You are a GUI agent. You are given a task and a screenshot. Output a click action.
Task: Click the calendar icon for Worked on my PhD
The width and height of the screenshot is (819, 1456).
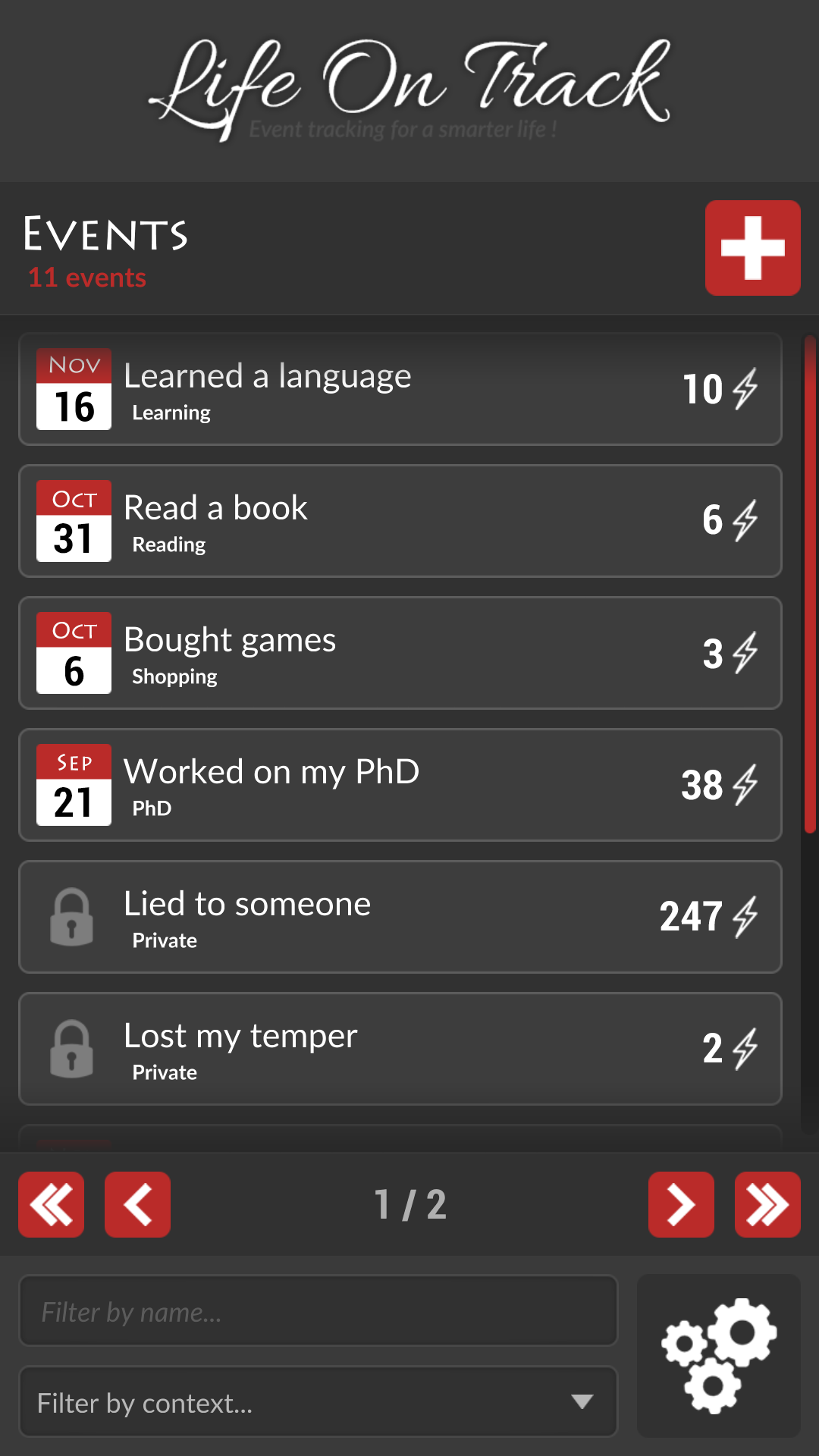[x=73, y=784]
